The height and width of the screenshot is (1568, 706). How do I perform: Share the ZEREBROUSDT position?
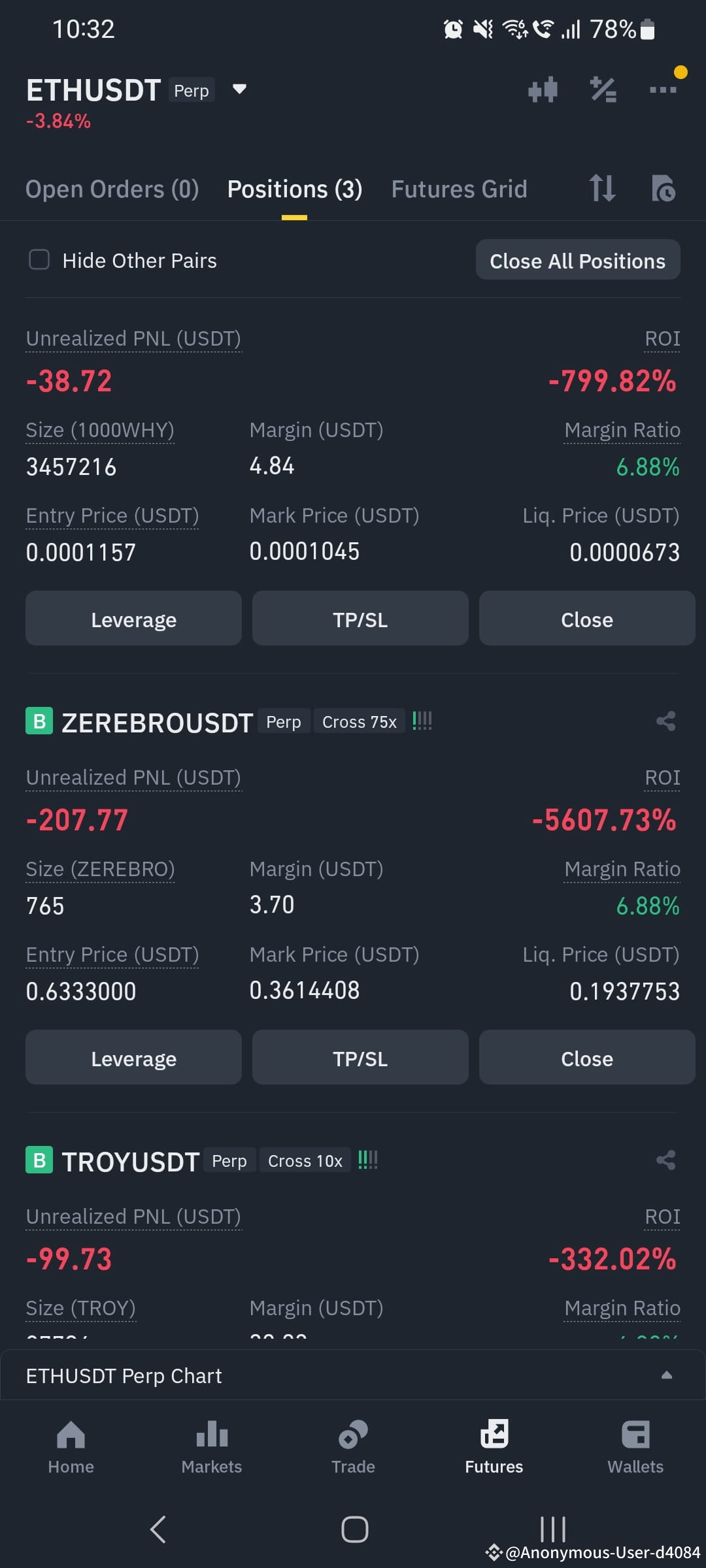point(666,721)
